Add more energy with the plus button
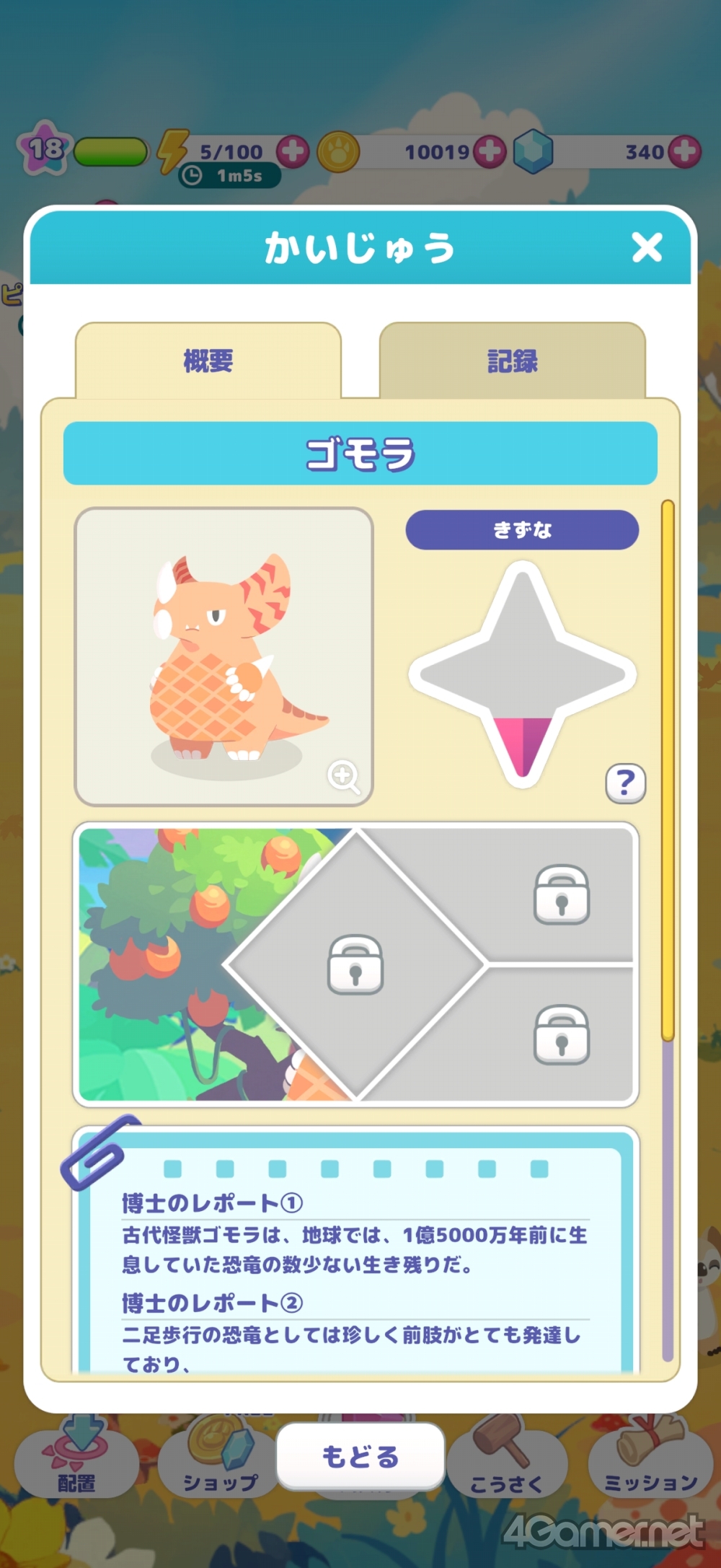This screenshot has width=721, height=1568. (x=293, y=151)
